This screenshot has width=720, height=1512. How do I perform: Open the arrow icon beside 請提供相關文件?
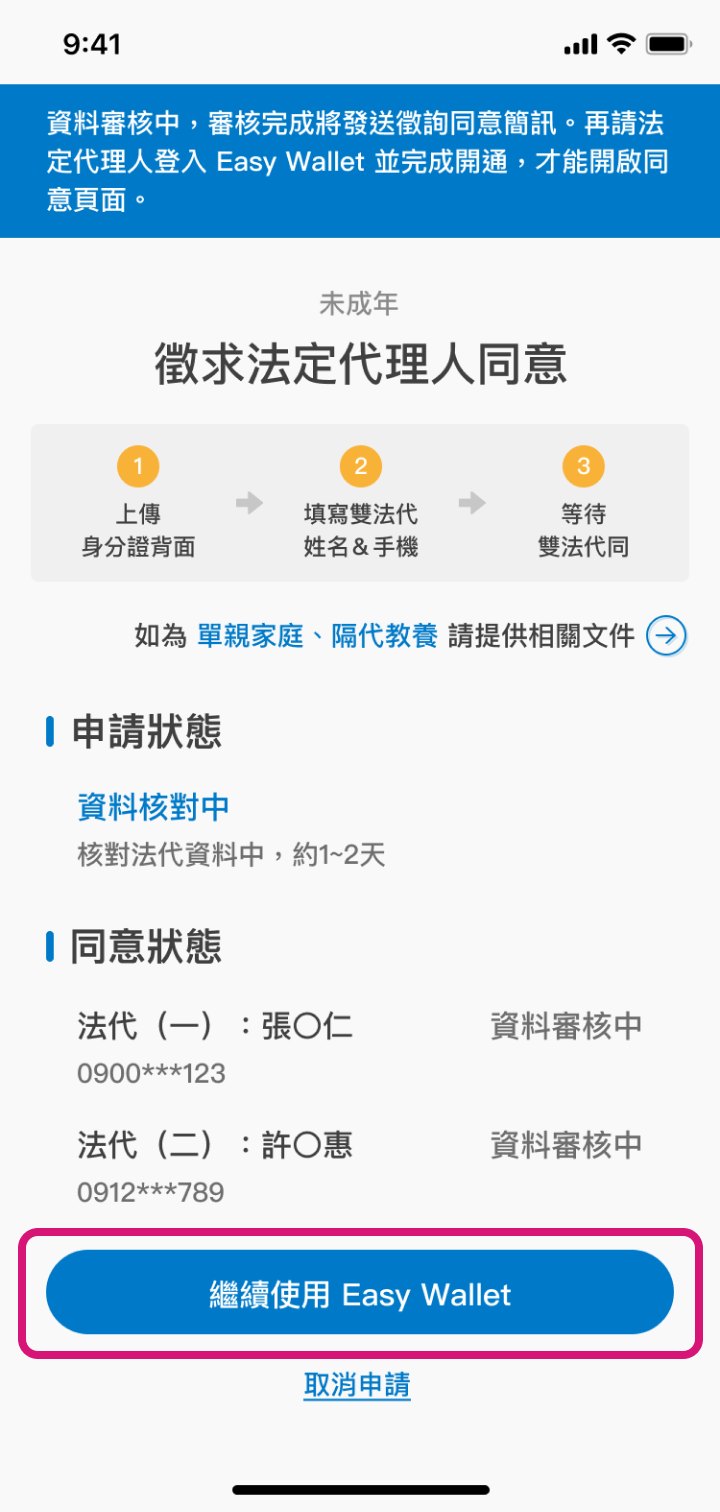tap(666, 636)
